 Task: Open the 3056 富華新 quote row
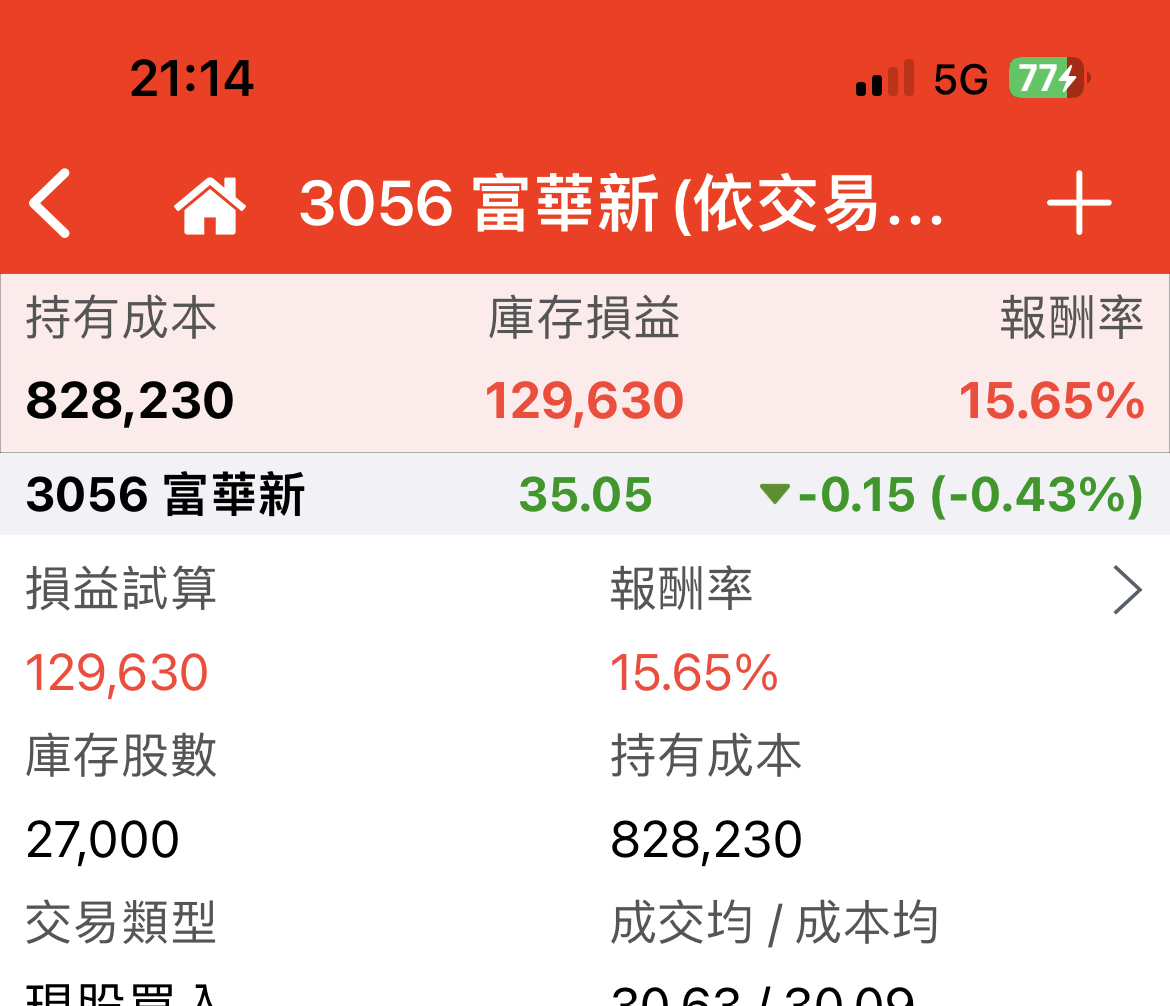tap(584, 495)
